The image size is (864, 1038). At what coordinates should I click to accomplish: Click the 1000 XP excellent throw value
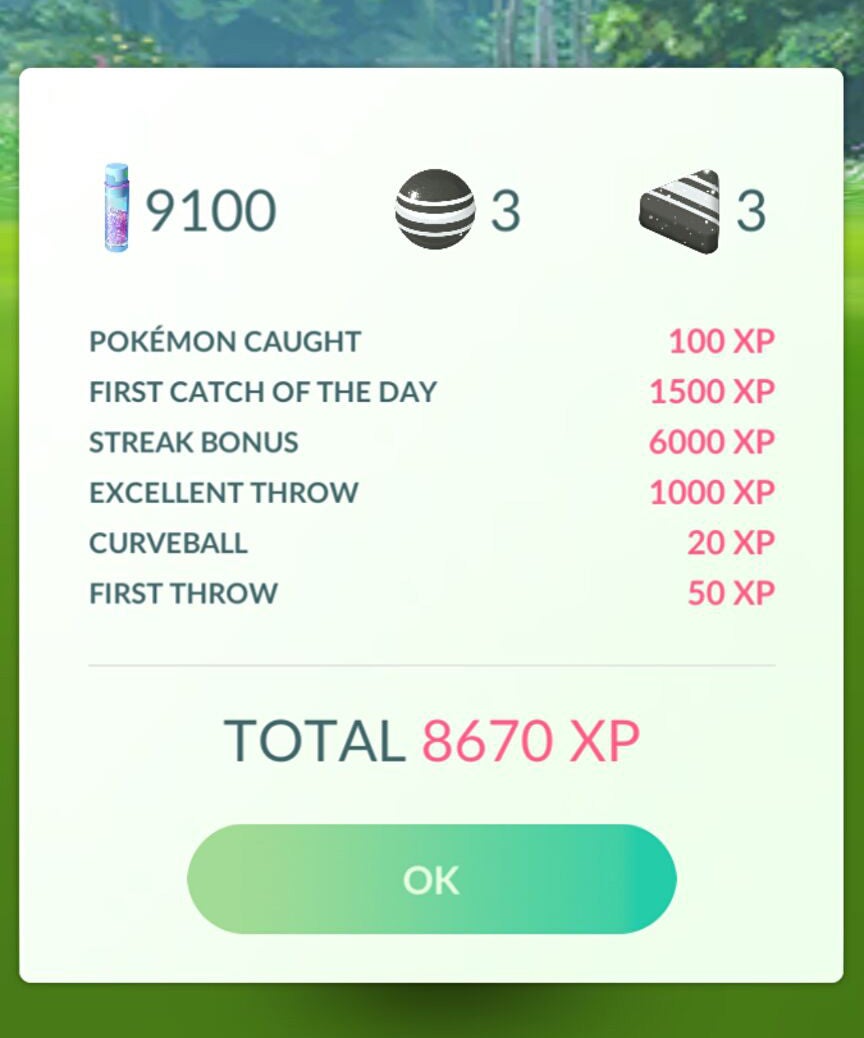click(710, 492)
